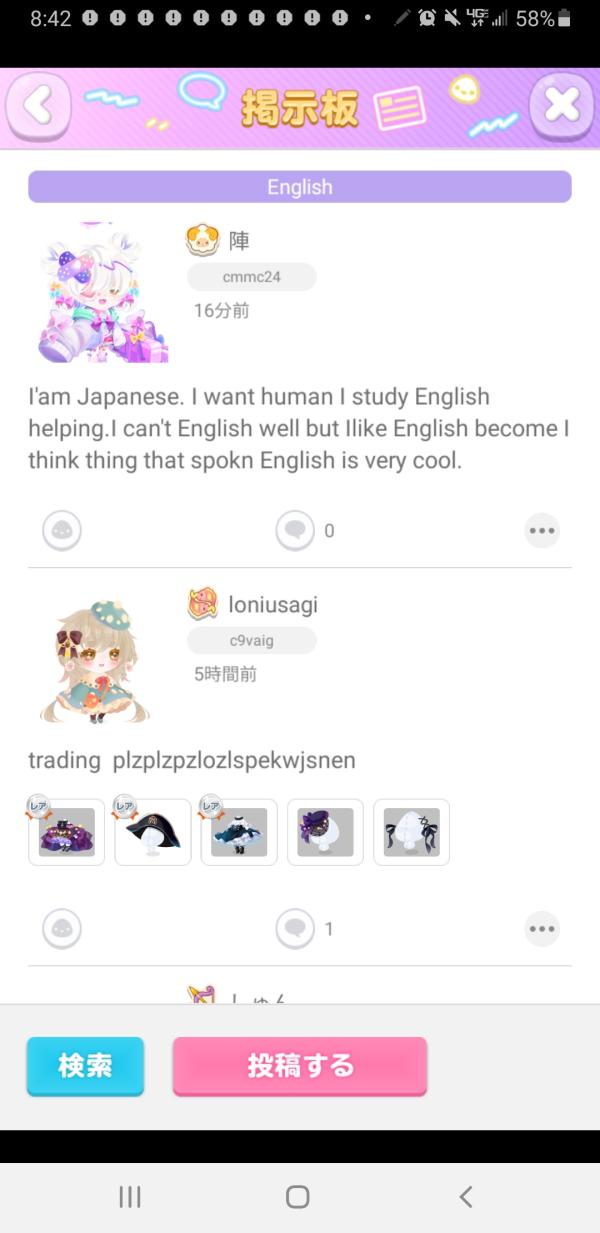Open the purple beret item thumbnail

point(325,832)
